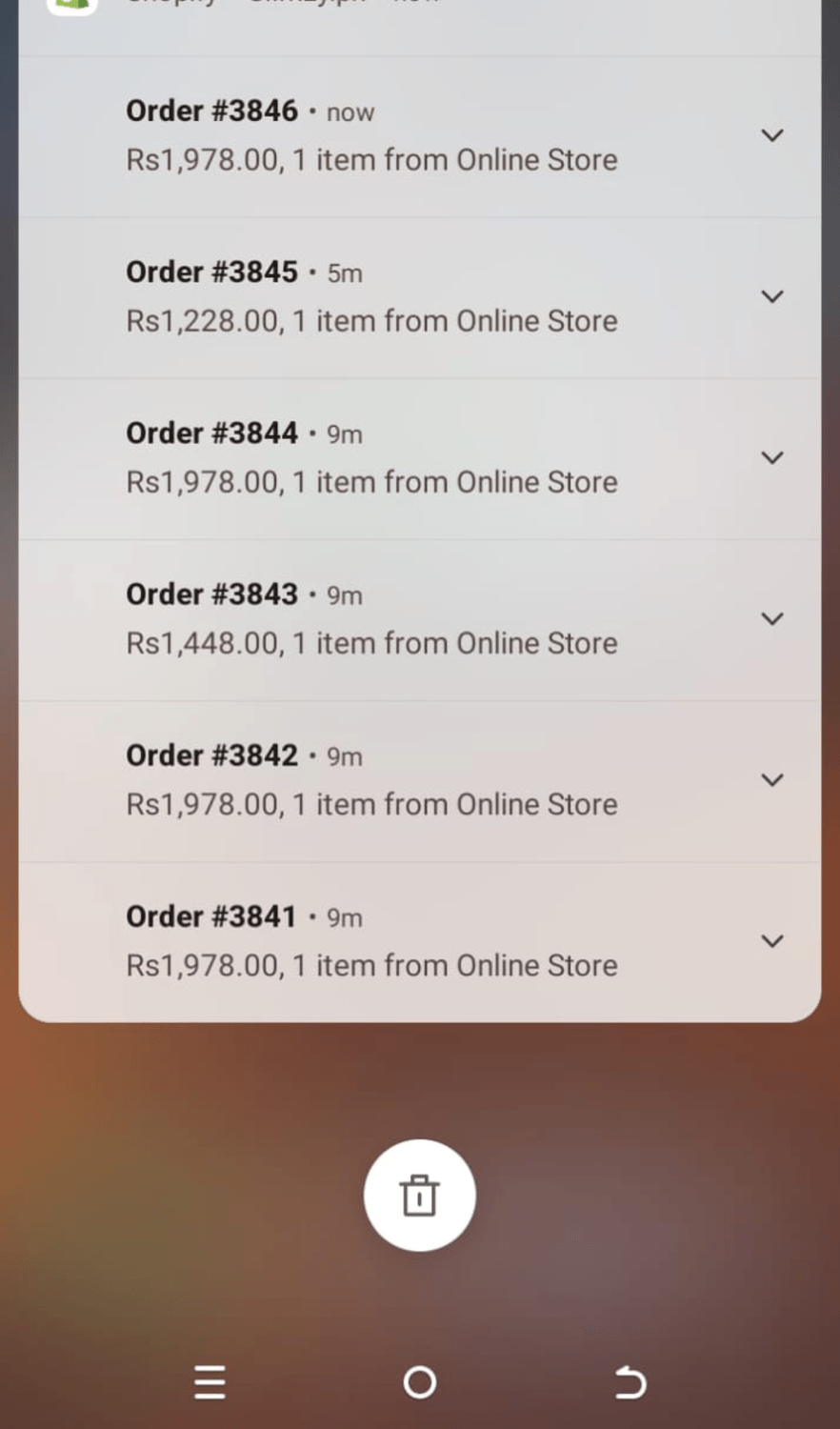Expand the Order #3843 notification chevron
Screen dimensions: 840x1429
[772, 619]
